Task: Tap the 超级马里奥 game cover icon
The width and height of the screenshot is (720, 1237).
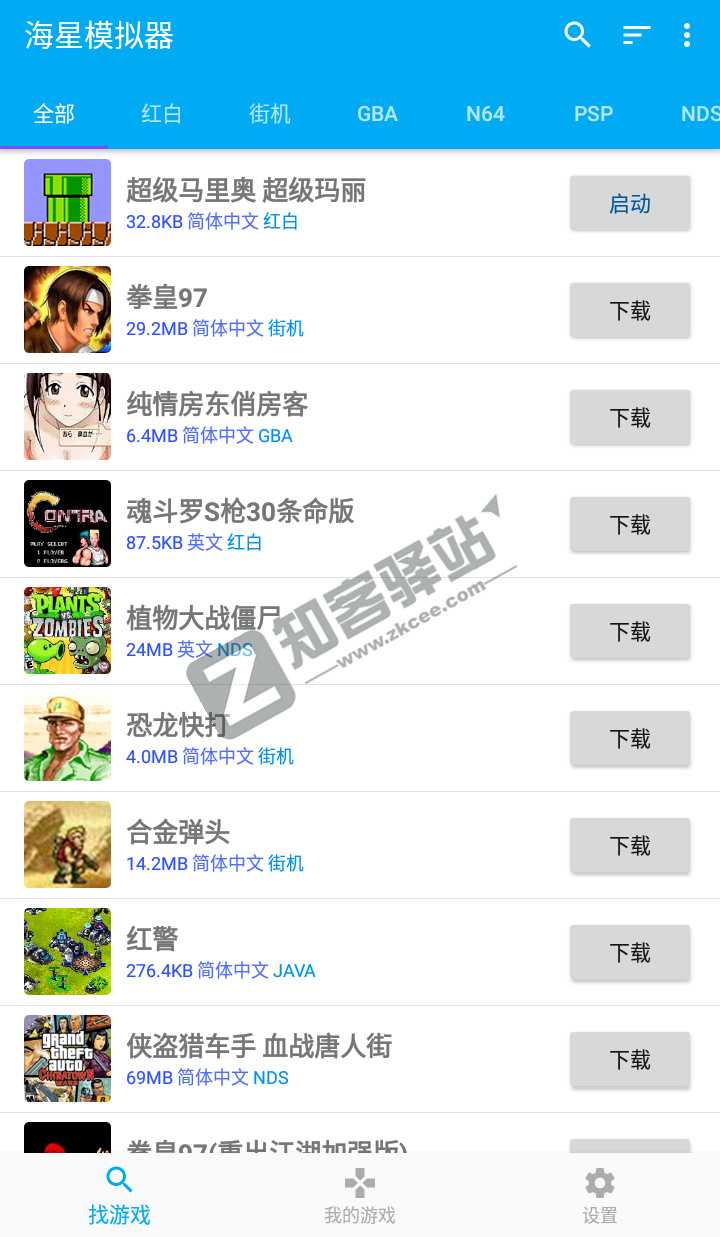Action: [67, 202]
